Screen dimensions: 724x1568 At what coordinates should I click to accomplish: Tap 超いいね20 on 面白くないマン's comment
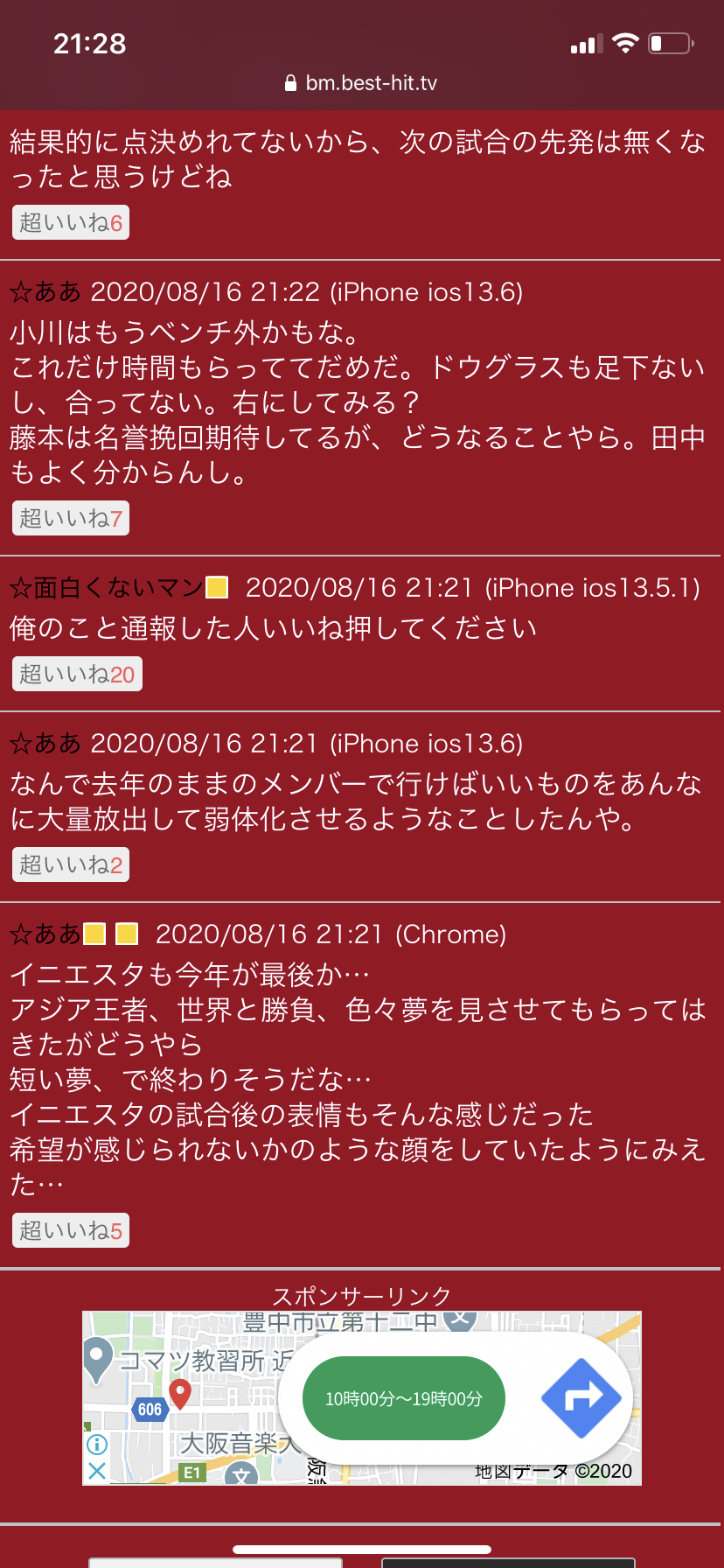pos(77,675)
